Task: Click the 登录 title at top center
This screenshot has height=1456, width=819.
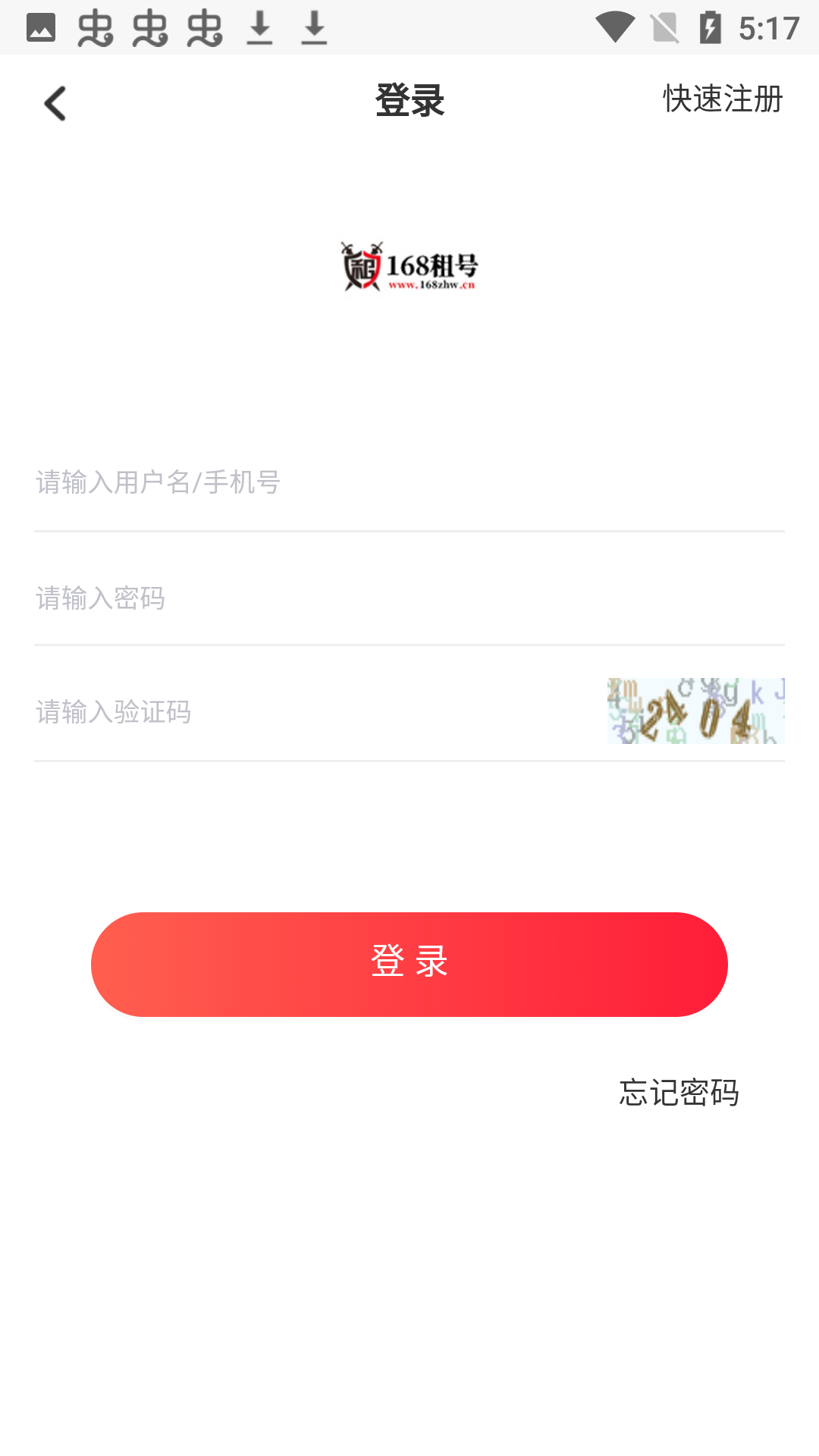Action: coord(409,99)
